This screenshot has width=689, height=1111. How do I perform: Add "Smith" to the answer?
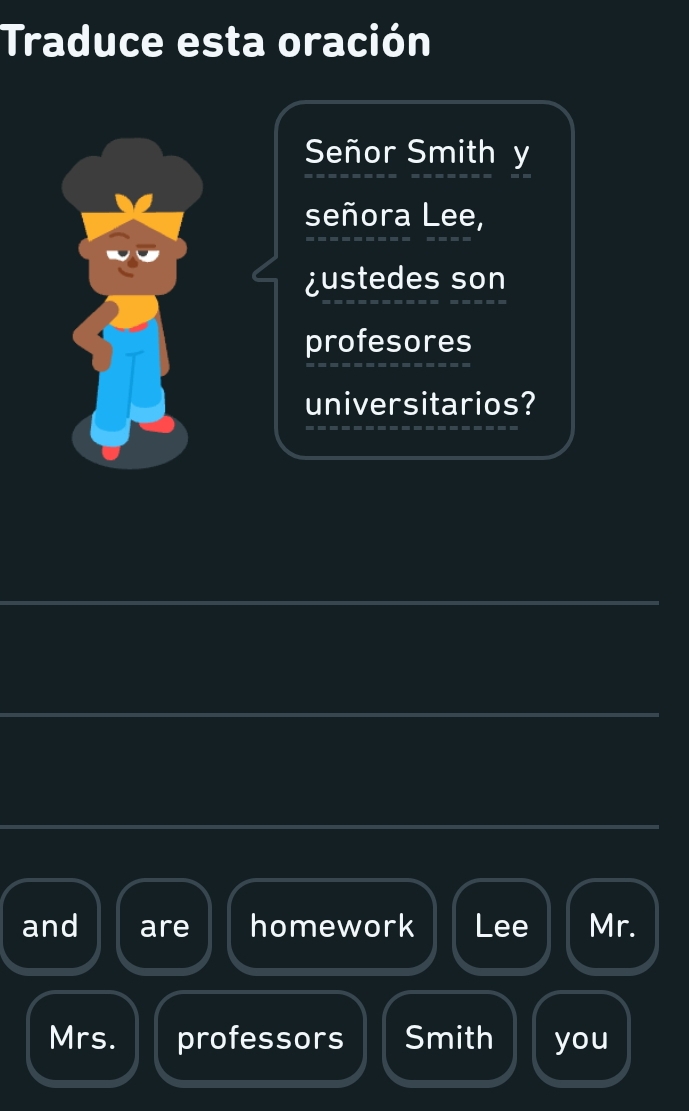click(449, 1039)
